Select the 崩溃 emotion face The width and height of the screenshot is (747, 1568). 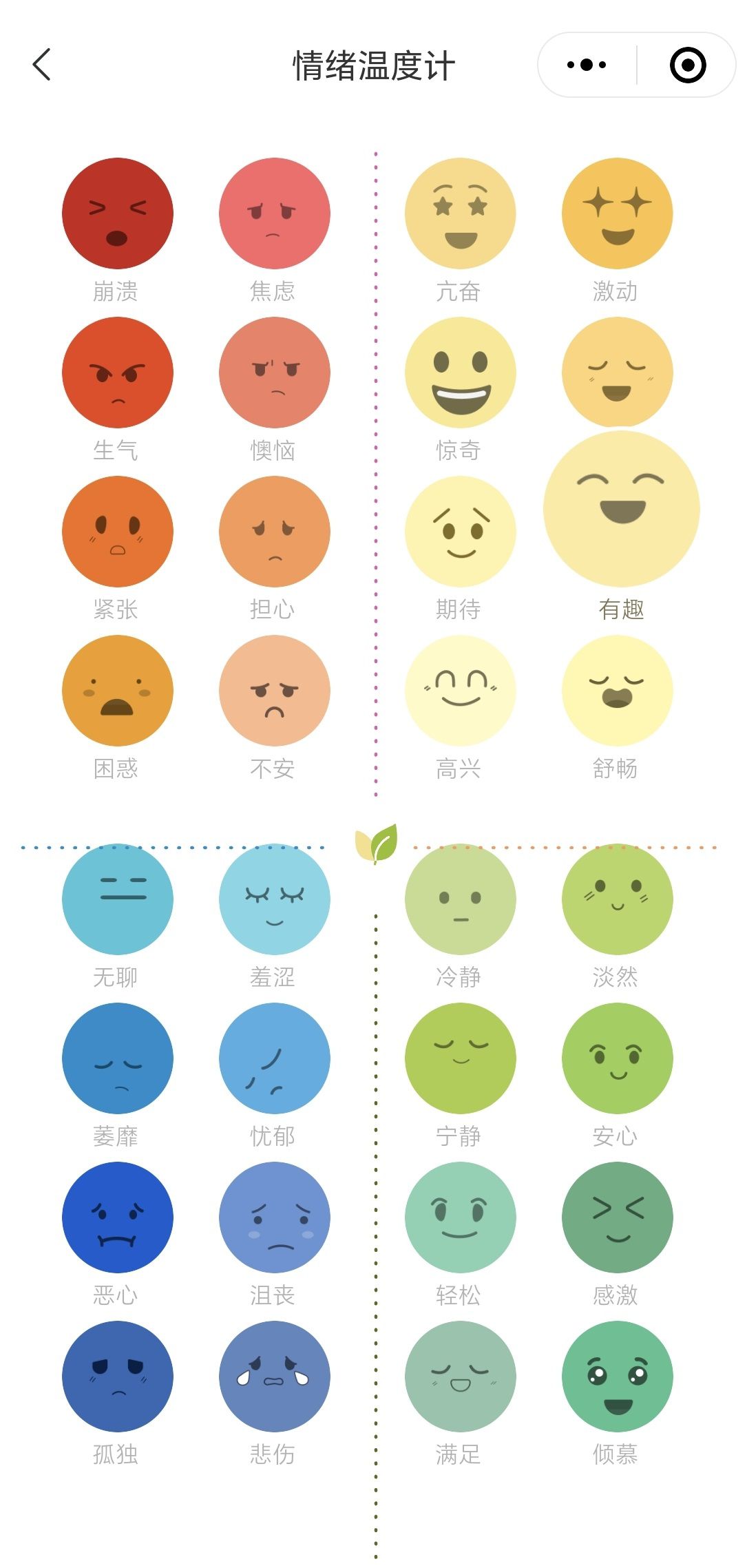point(117,213)
